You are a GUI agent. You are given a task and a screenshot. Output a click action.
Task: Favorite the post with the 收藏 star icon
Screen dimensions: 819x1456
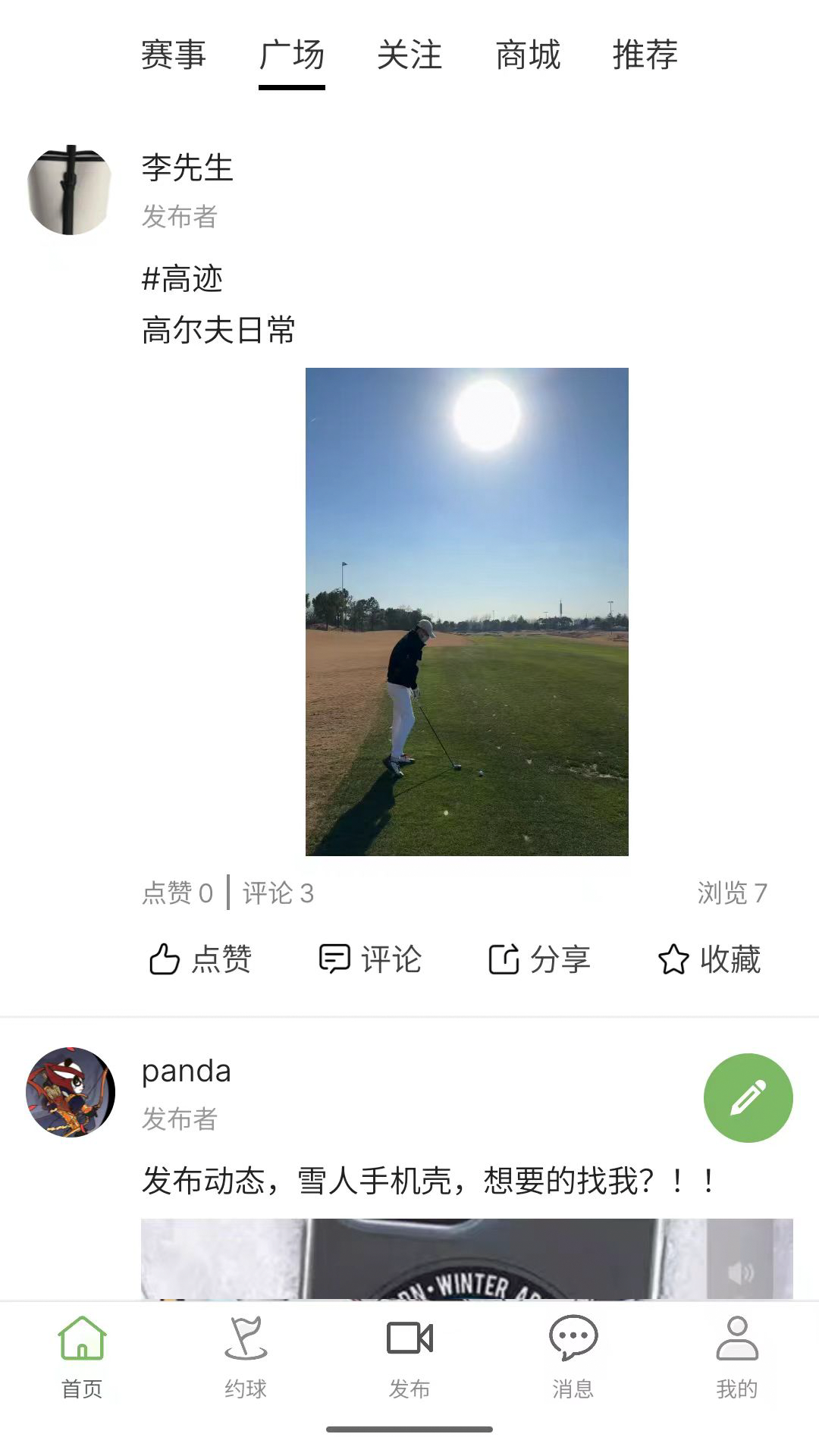pos(674,959)
